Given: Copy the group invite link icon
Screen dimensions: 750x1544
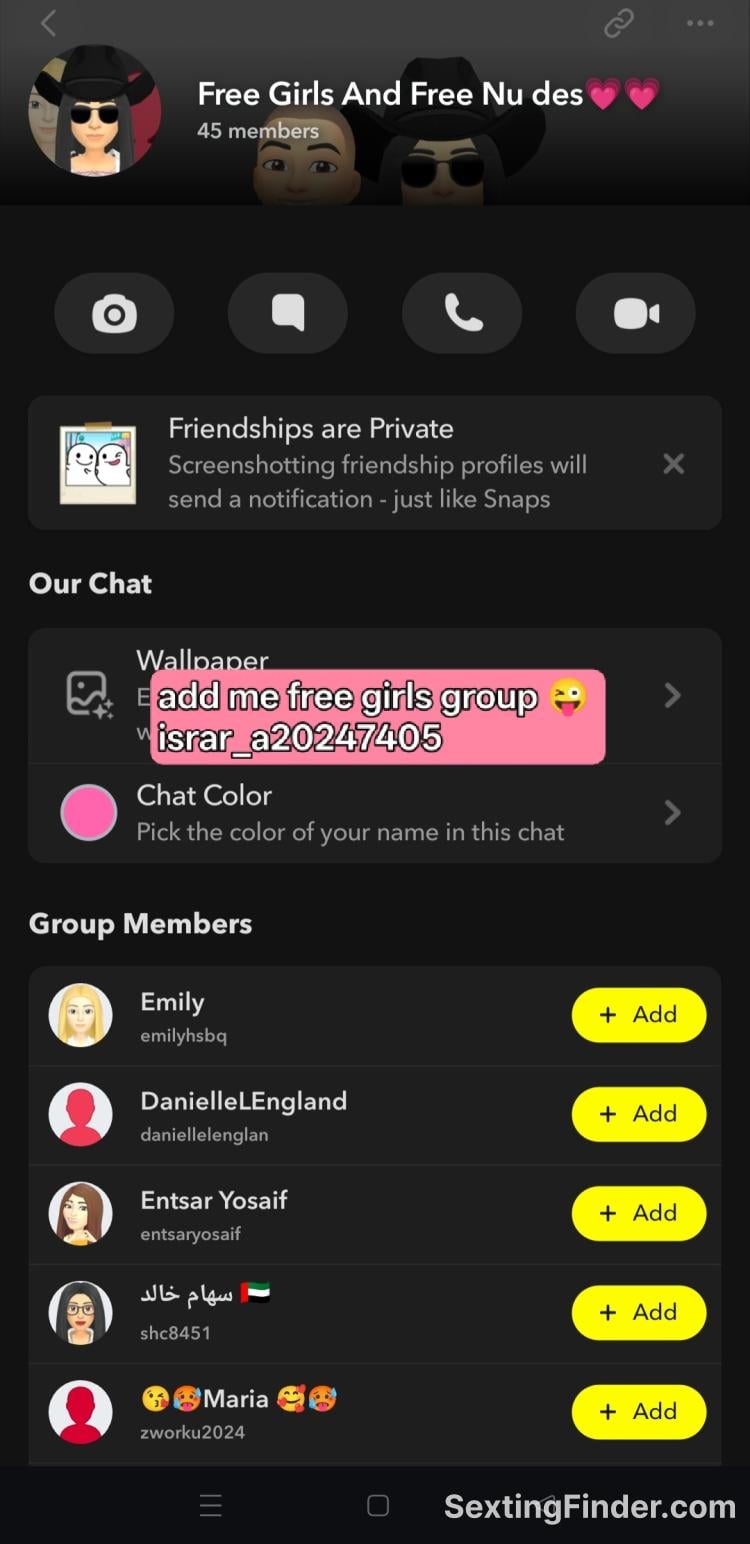Looking at the screenshot, I should (x=619, y=24).
